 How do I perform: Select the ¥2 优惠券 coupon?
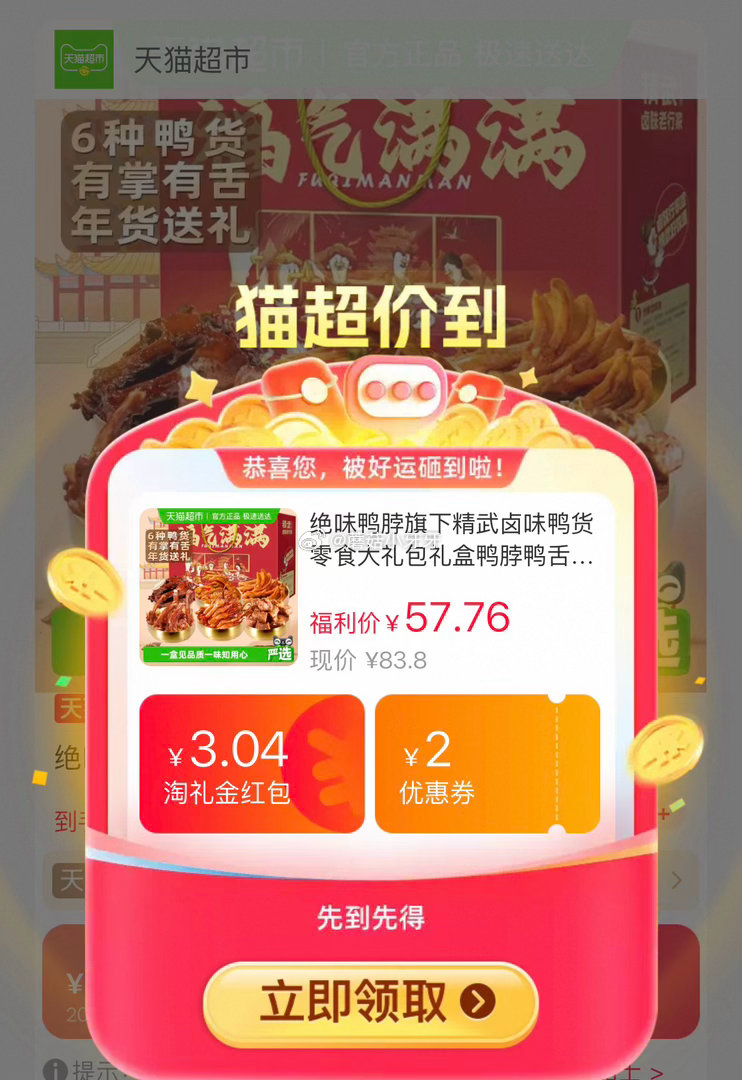pos(486,764)
